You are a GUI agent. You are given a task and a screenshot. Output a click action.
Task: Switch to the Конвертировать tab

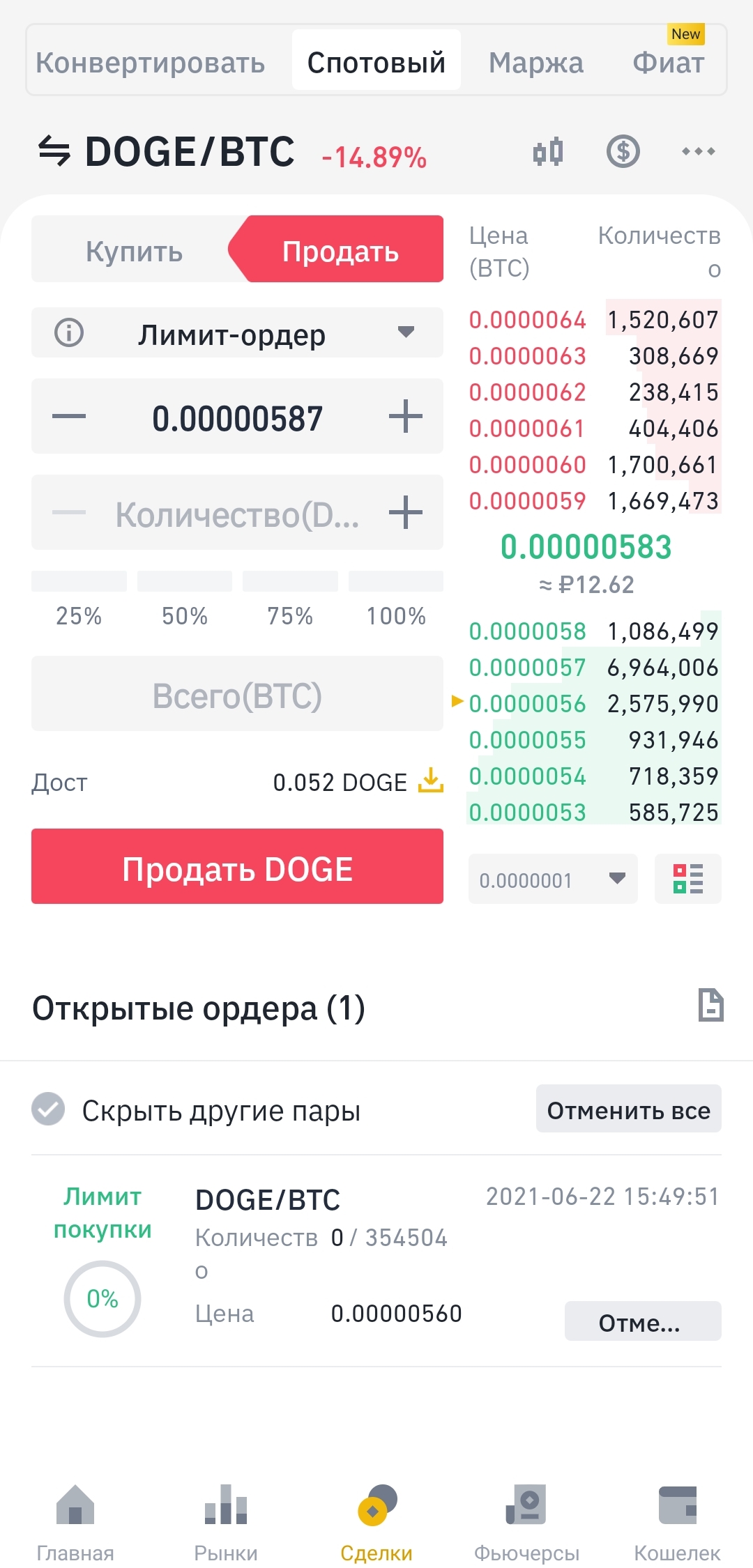click(151, 63)
